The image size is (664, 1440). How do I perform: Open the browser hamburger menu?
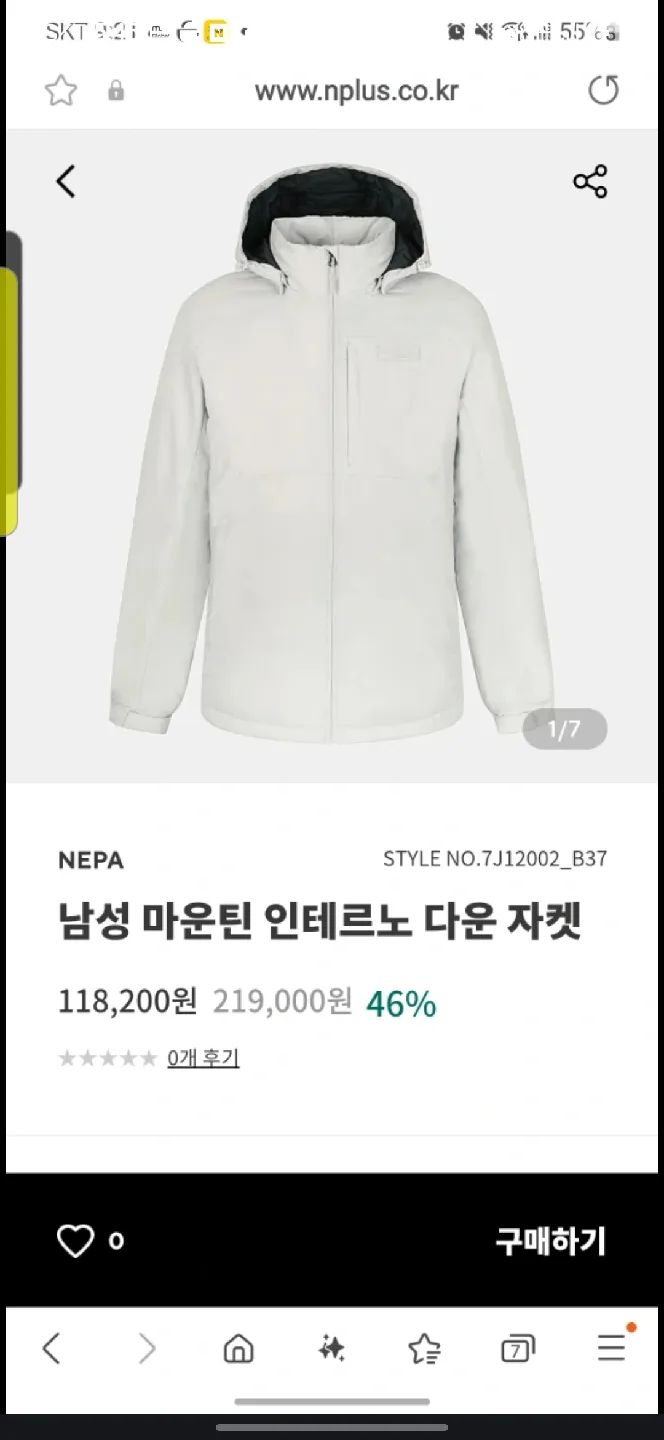pos(611,1349)
